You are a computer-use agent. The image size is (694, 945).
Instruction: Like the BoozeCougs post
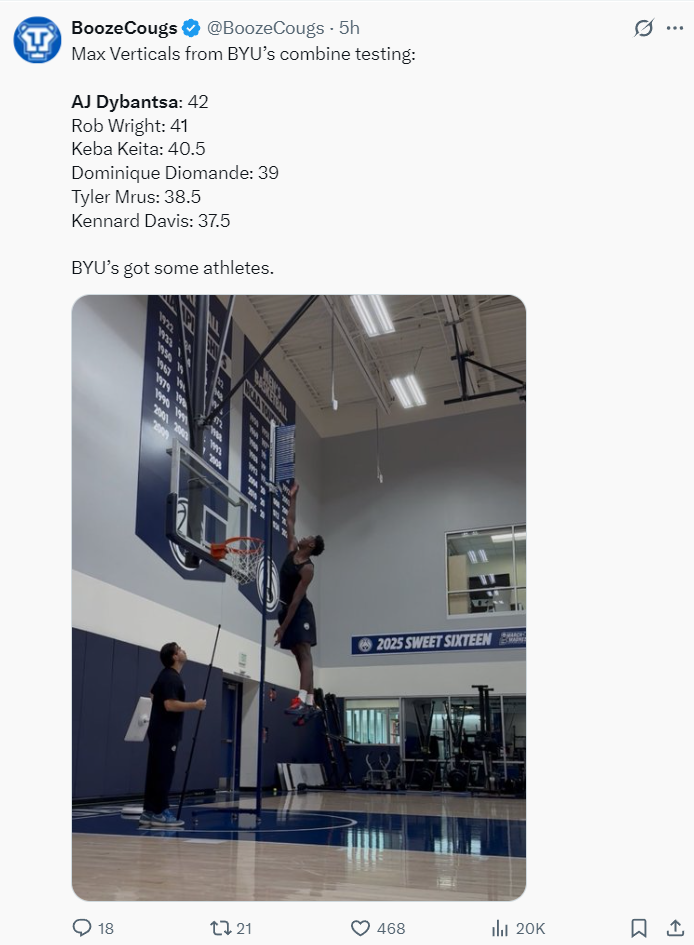tap(362, 928)
